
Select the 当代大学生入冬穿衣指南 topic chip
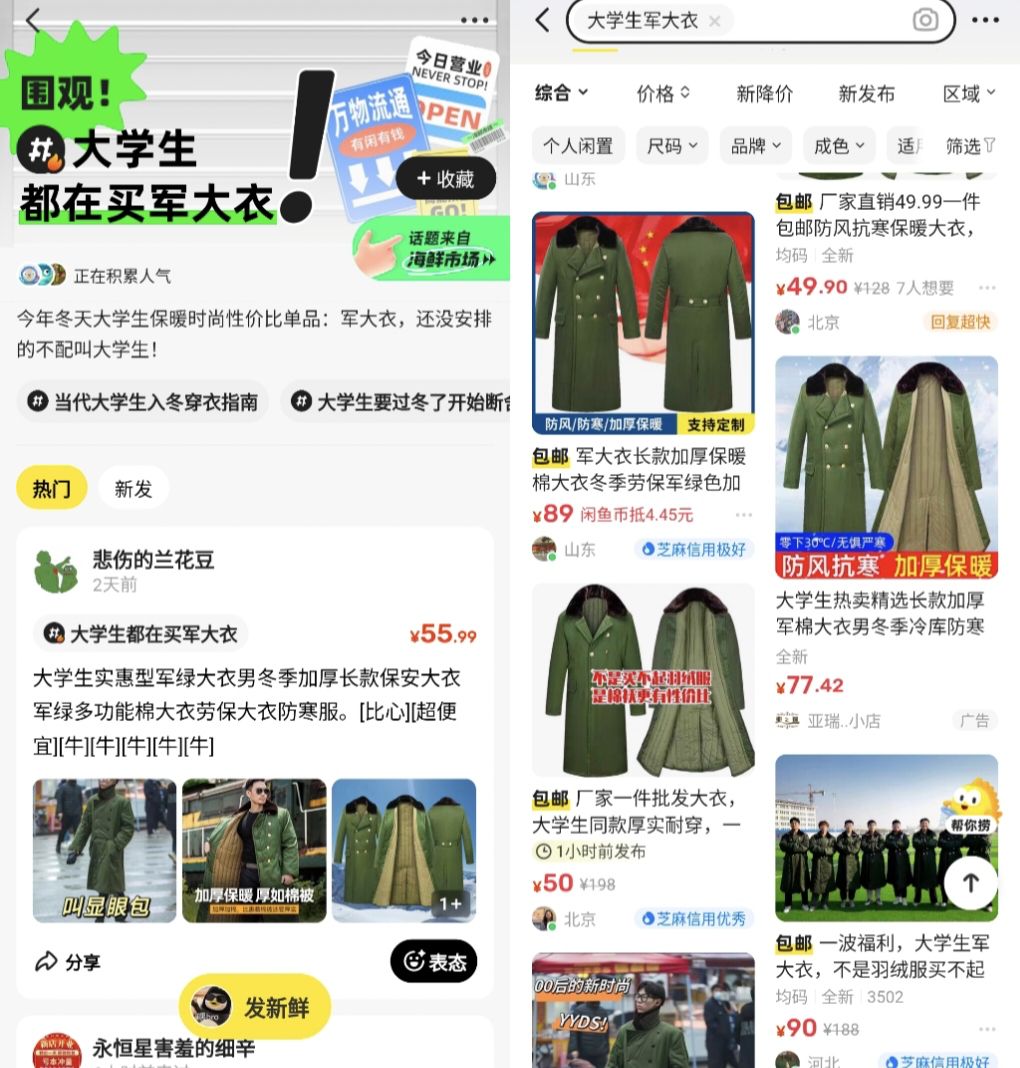pyautogui.click(x=143, y=402)
